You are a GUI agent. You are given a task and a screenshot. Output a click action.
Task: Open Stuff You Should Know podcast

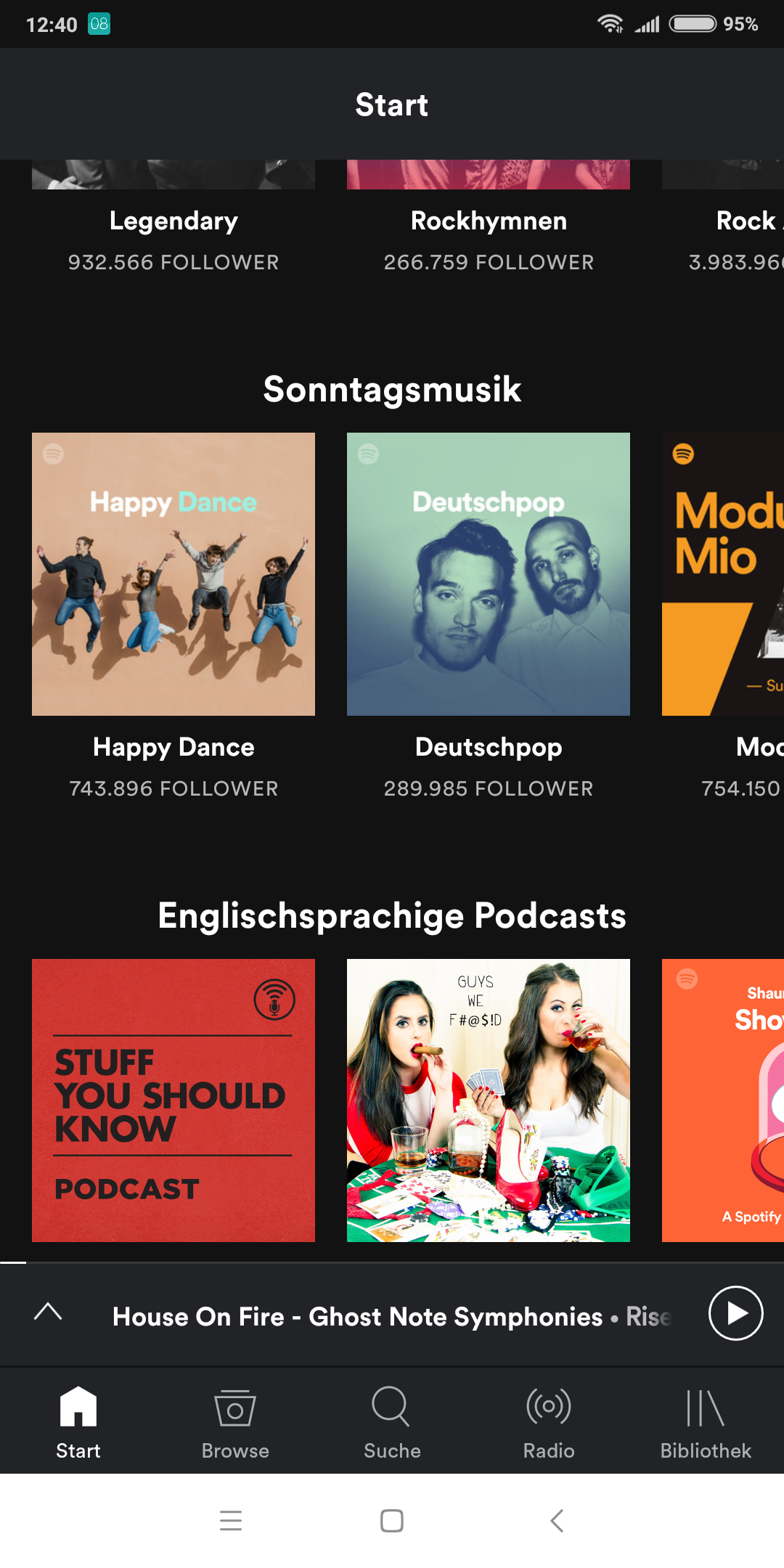173,1101
